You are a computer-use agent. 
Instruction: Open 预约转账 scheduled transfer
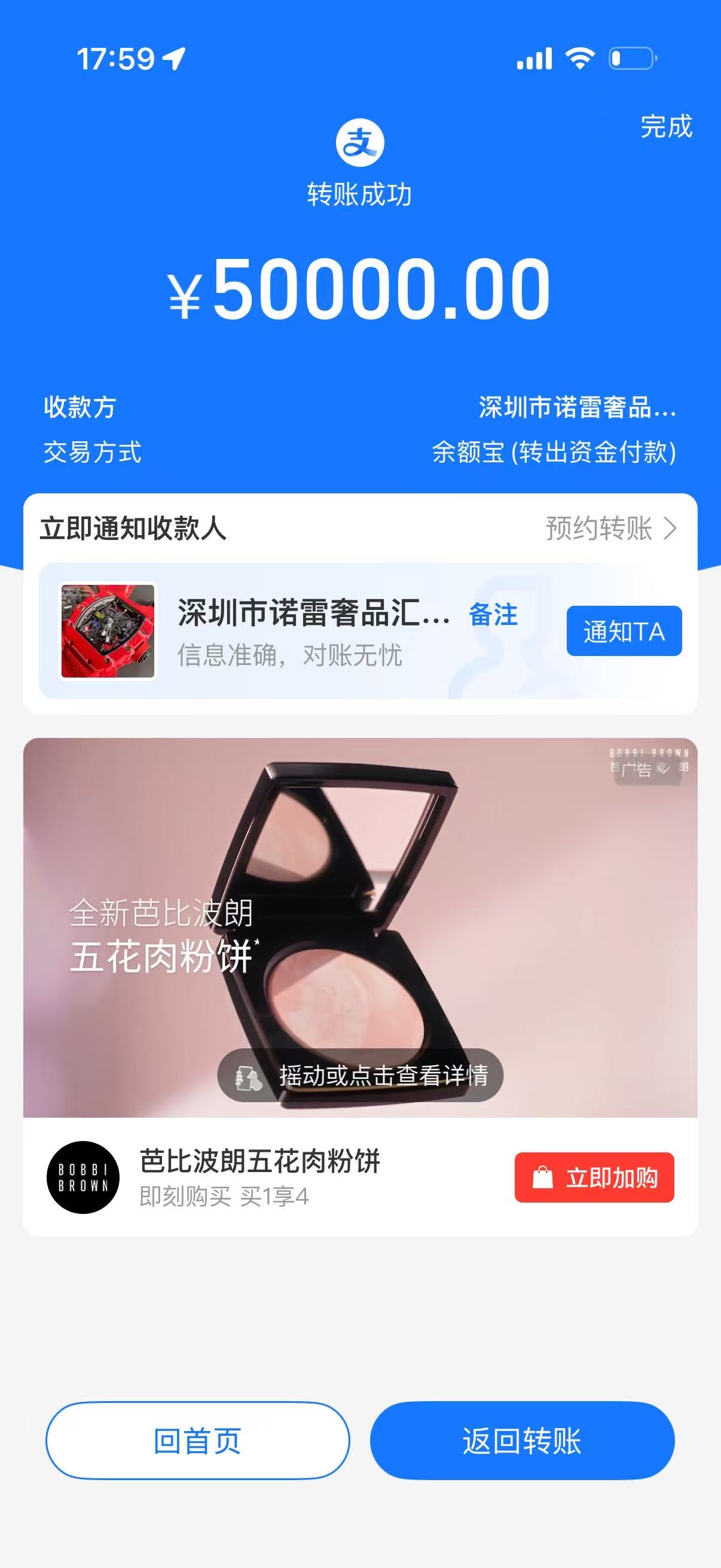pos(610,529)
